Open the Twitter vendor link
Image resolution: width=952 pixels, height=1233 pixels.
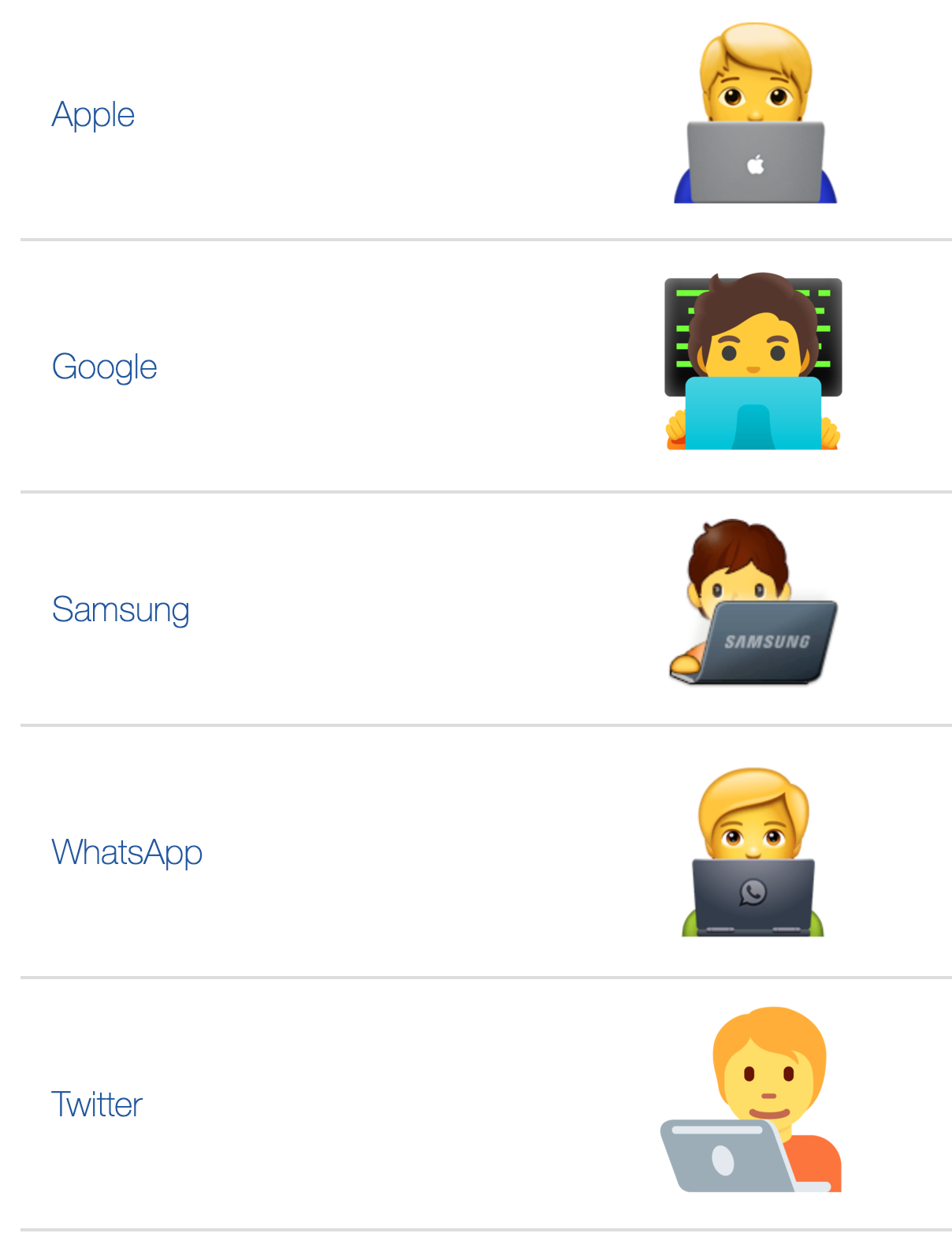pyautogui.click(x=97, y=1104)
